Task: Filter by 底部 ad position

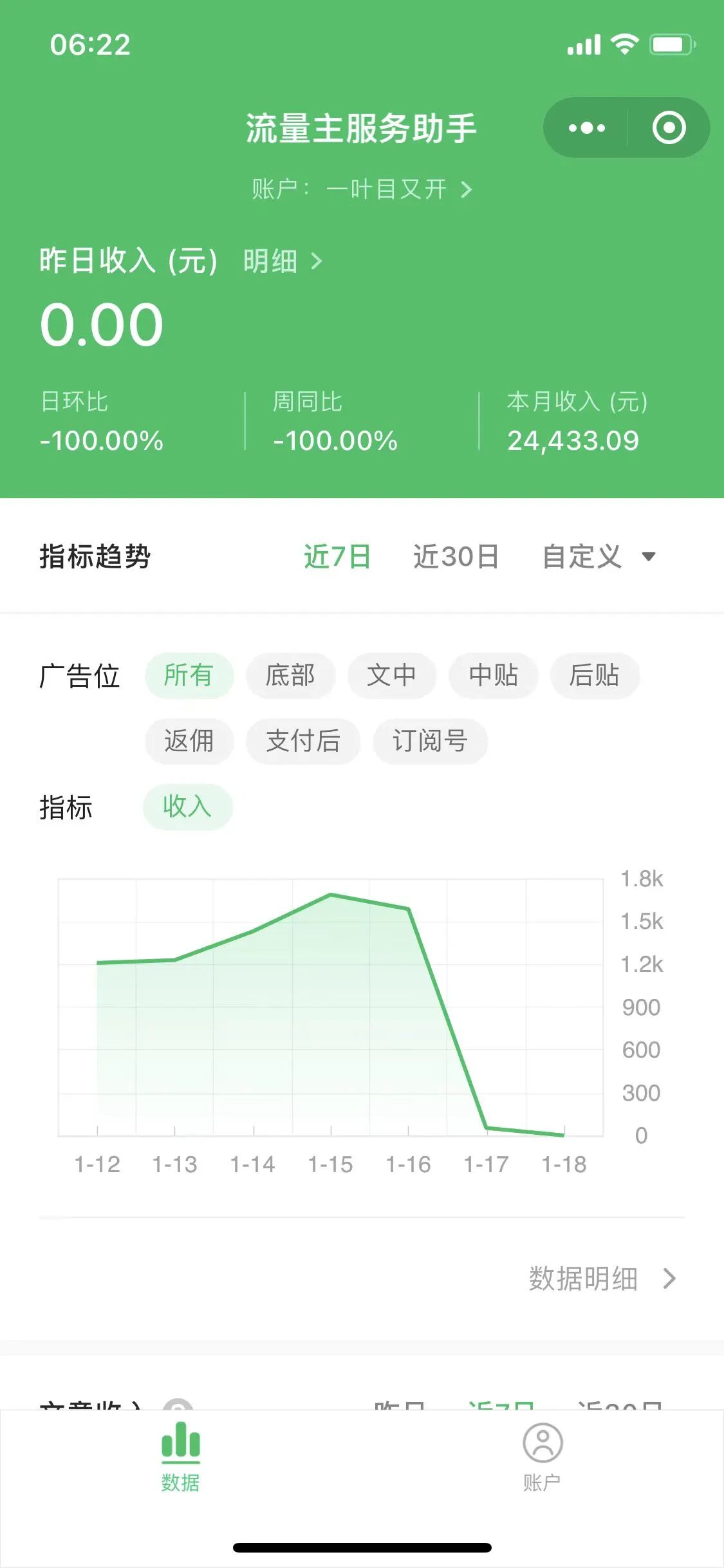Action: coord(290,676)
